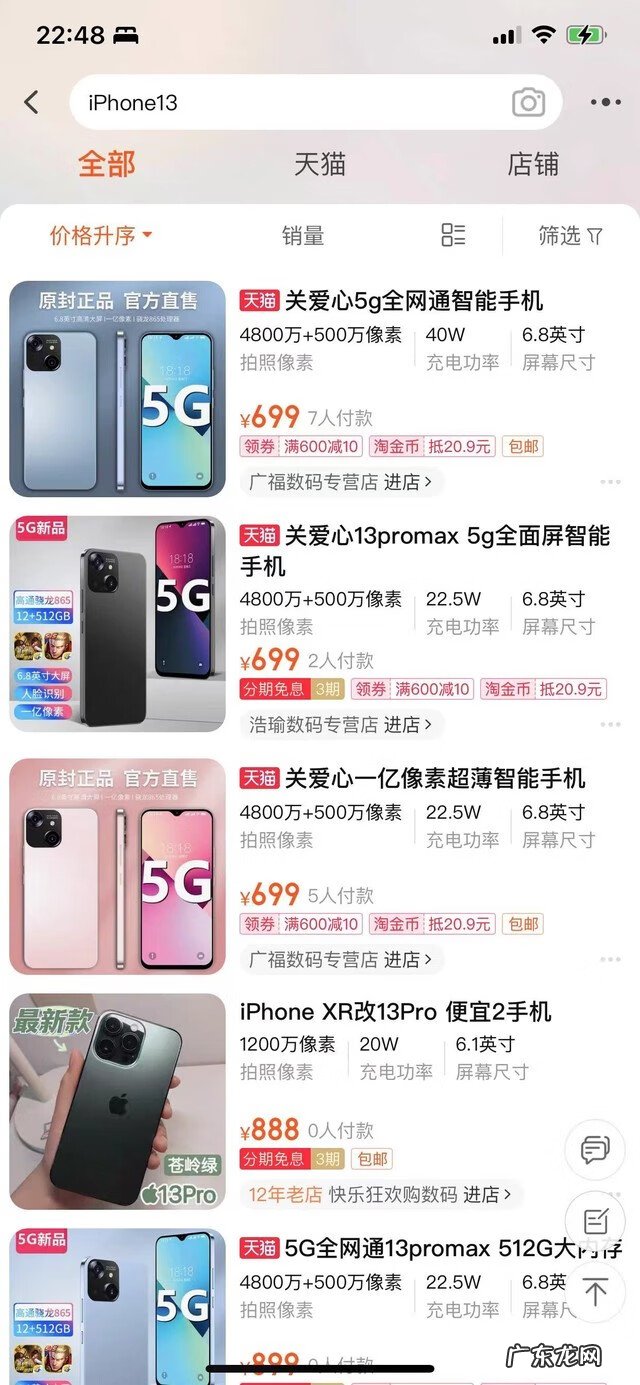Open product 关爱心5g全网通智能手机
The width and height of the screenshot is (640, 1385).
(x=414, y=300)
